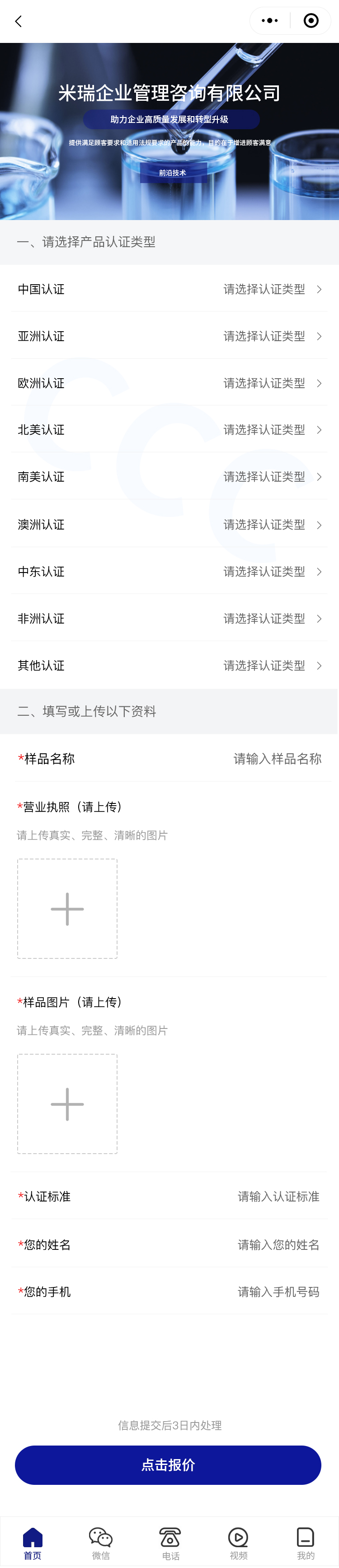Choose certification type for 中东认证
Image resolution: width=339 pixels, height=1568 pixels.
point(272,572)
